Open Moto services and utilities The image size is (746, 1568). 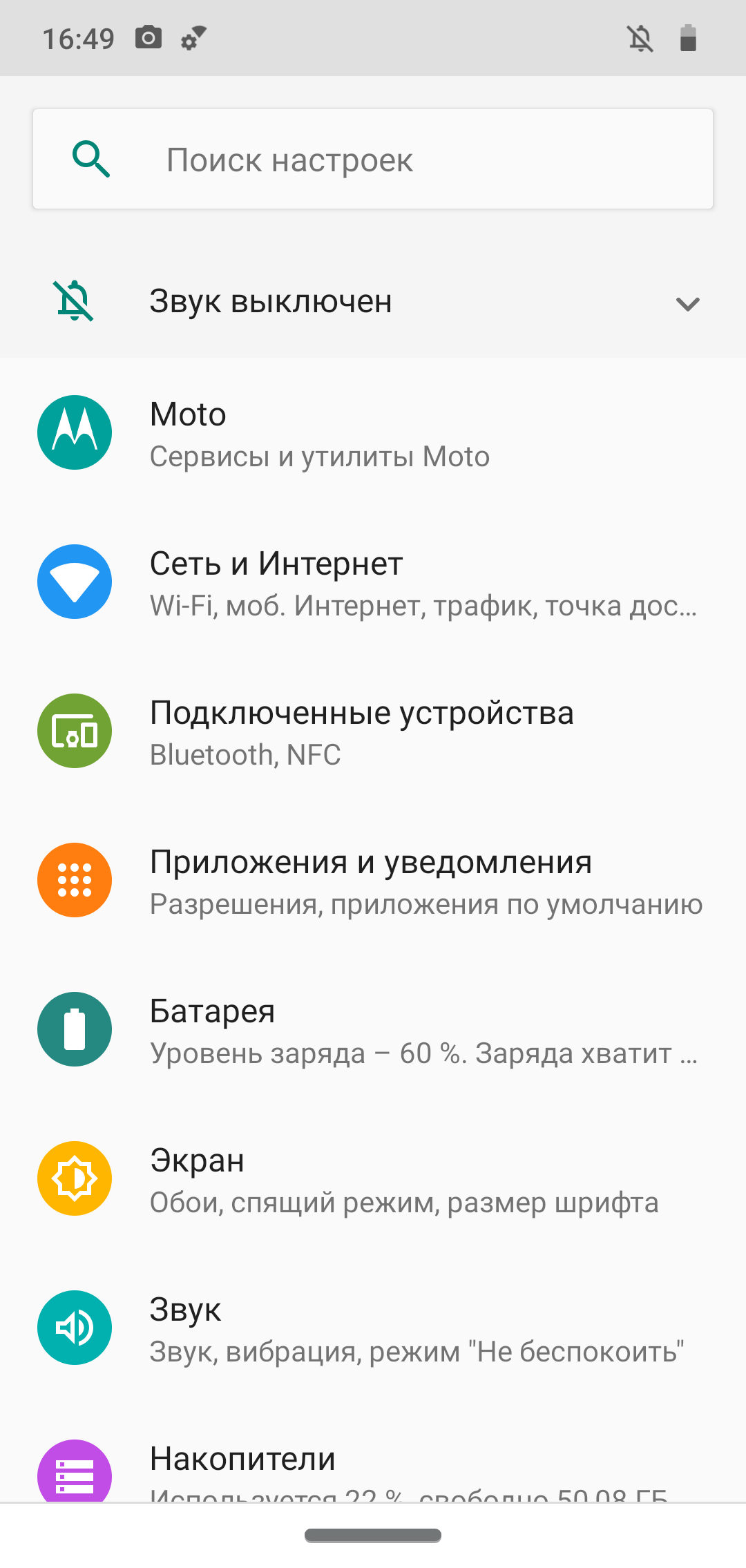tap(373, 434)
